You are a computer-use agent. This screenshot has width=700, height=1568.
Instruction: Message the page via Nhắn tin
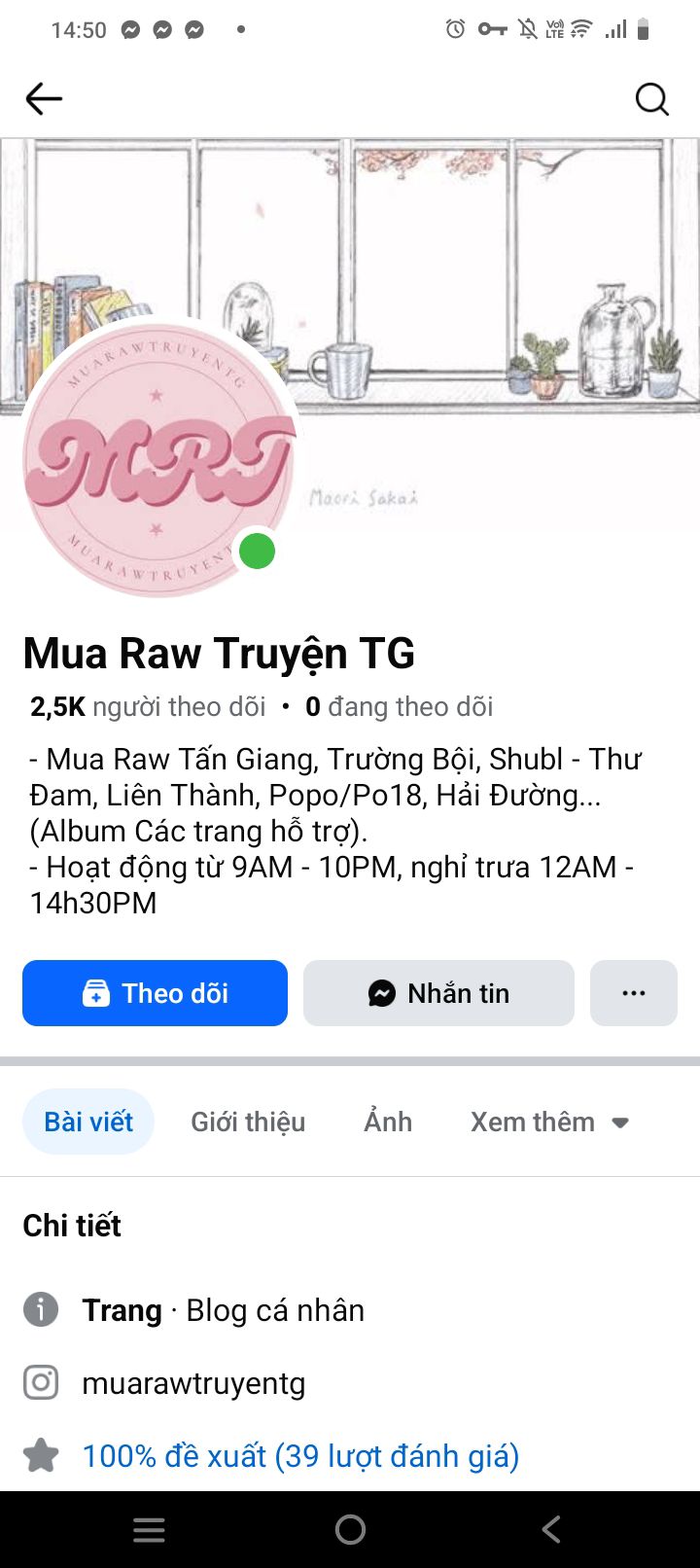coord(438,993)
